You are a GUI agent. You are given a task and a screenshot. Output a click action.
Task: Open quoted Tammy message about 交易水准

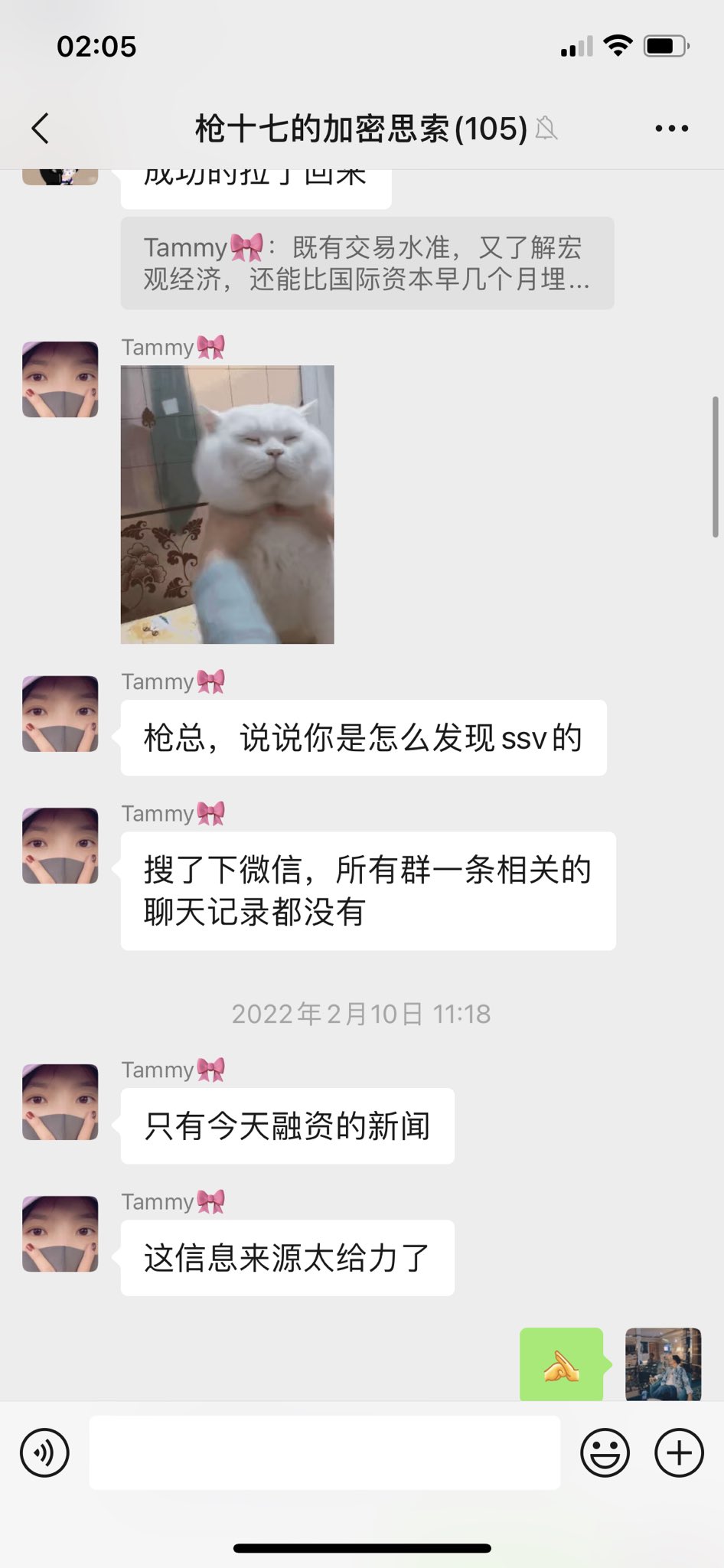pos(367,263)
